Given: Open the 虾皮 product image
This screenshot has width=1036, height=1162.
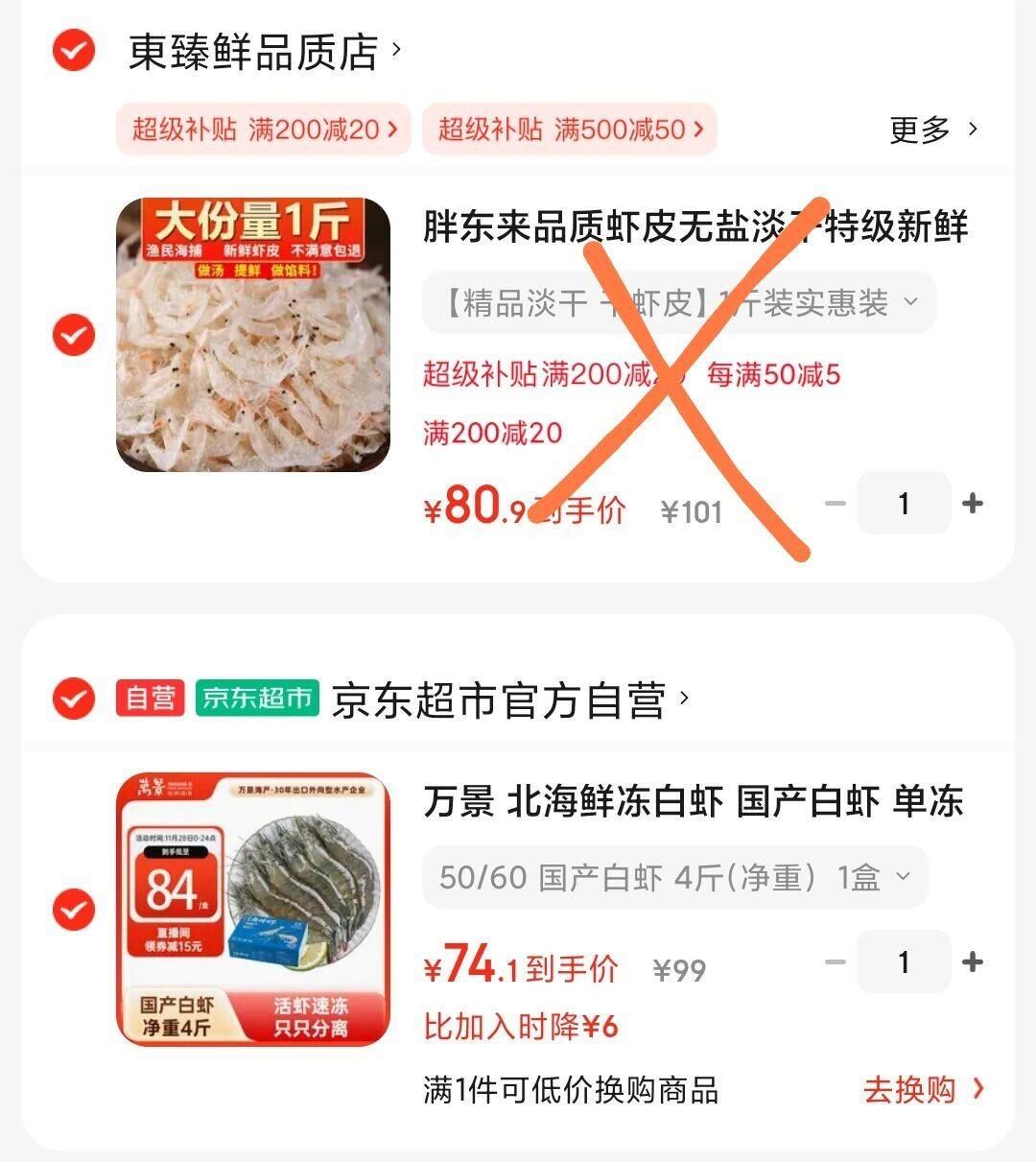Looking at the screenshot, I should tap(253, 335).
